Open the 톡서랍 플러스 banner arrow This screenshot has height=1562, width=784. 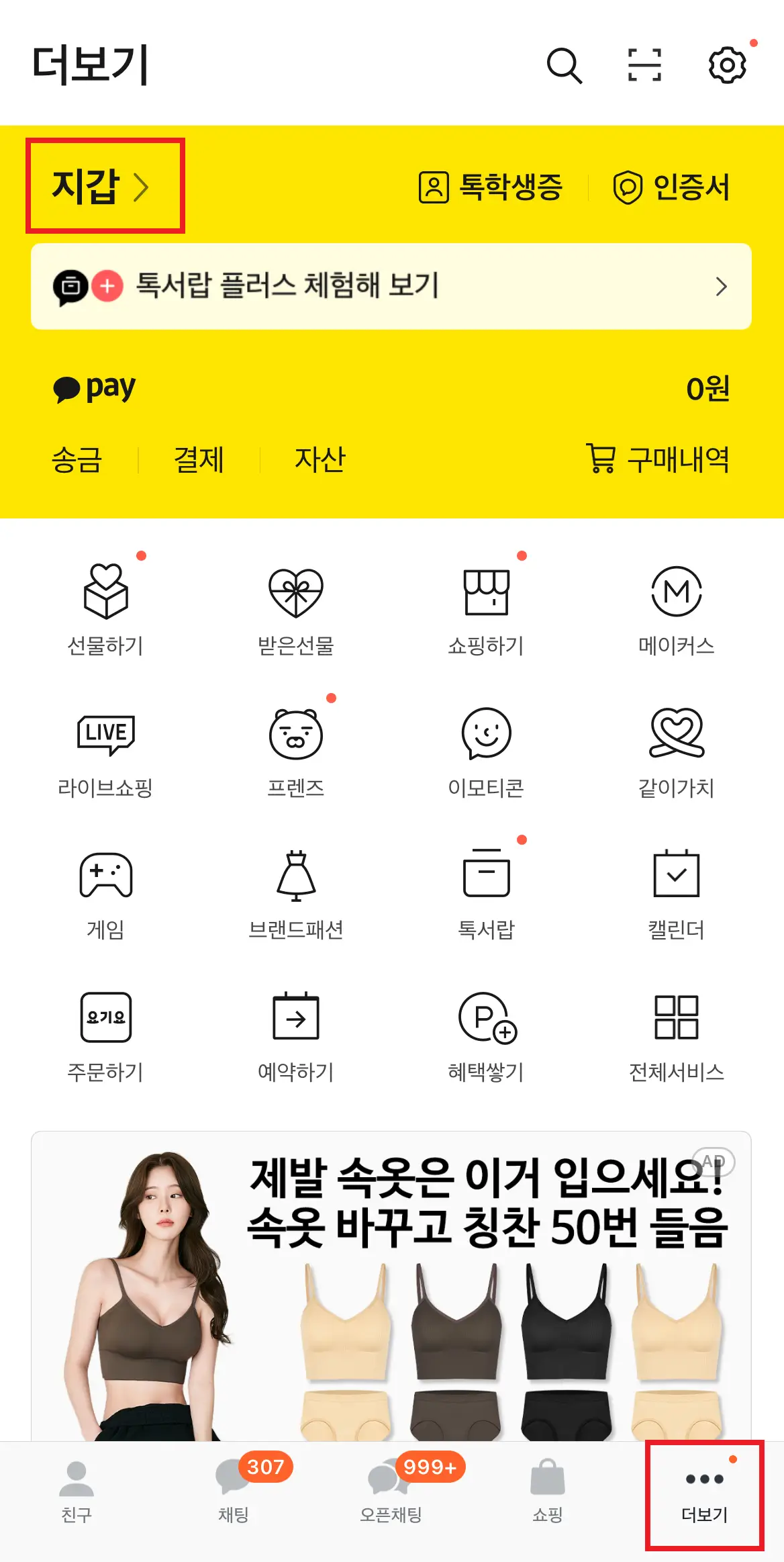(722, 287)
